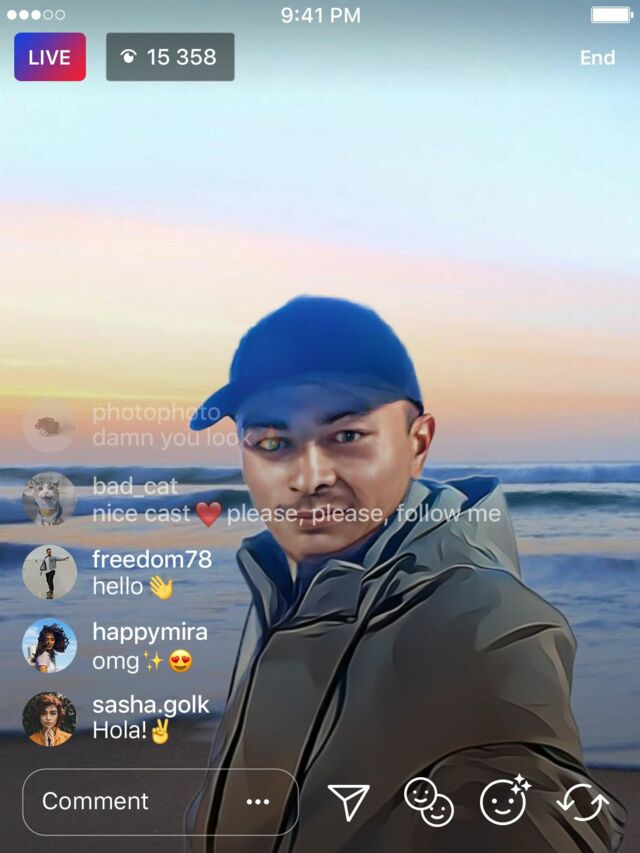640x853 pixels.
Task: Share the live video via send icon
Action: click(x=349, y=802)
